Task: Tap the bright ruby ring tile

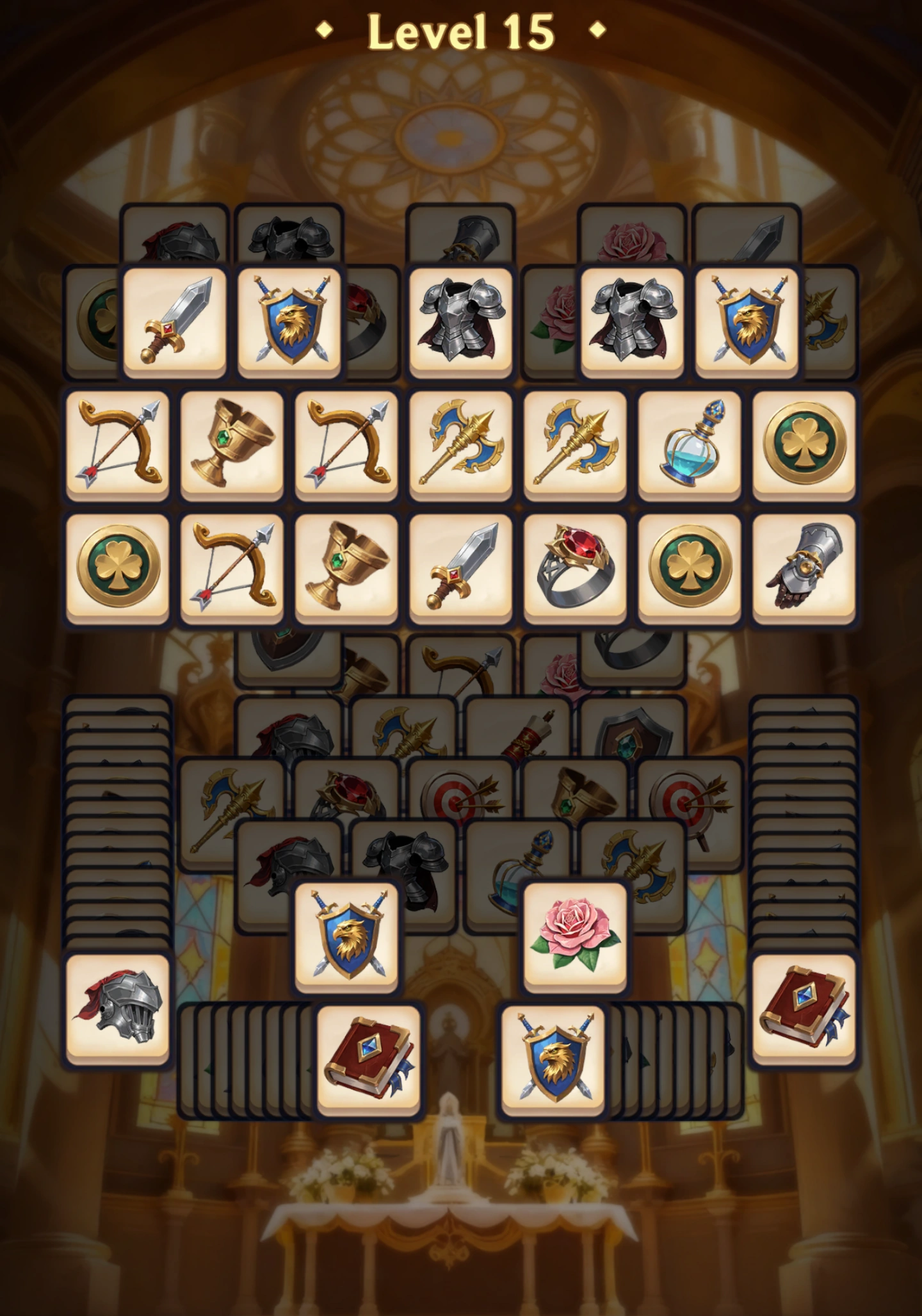Action: pos(575,566)
